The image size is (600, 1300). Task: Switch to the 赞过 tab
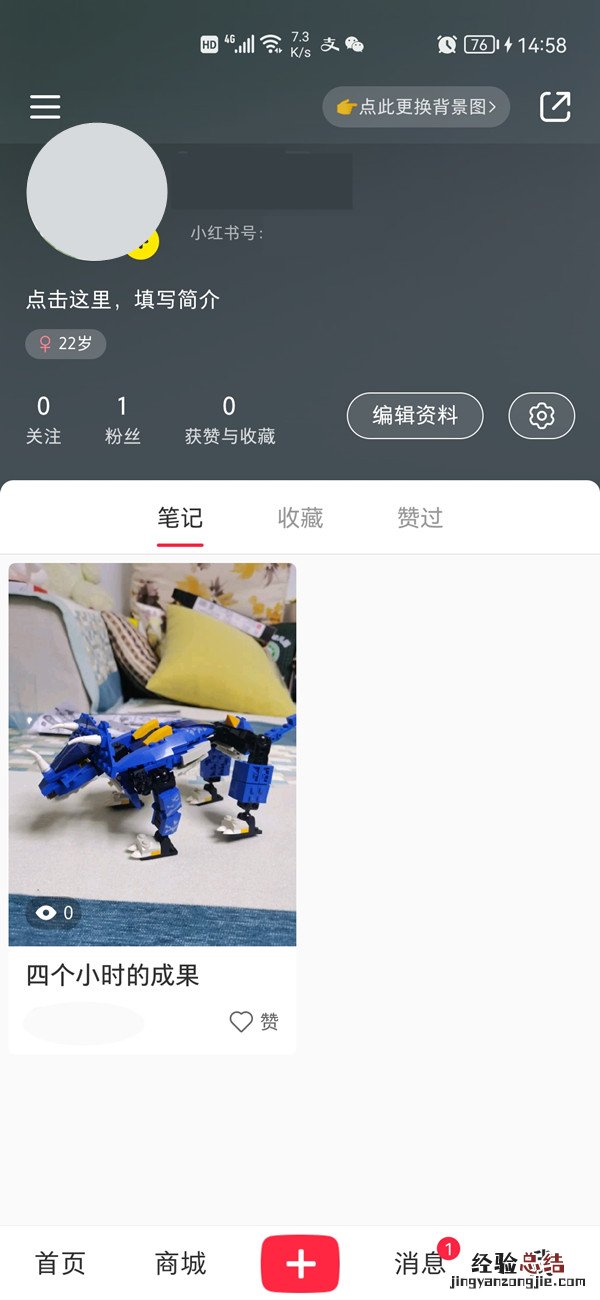(x=420, y=518)
